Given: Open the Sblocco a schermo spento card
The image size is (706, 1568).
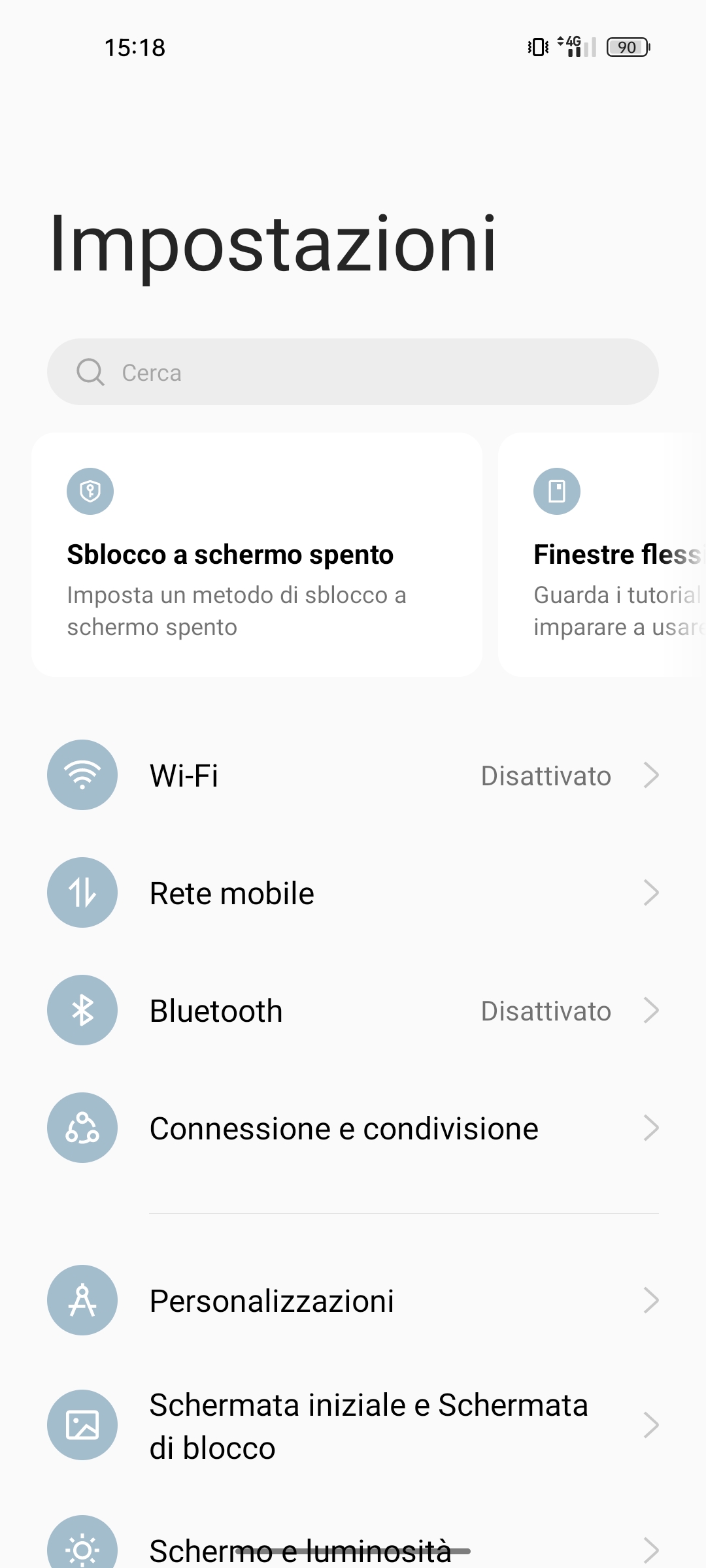Looking at the screenshot, I should coord(256,555).
